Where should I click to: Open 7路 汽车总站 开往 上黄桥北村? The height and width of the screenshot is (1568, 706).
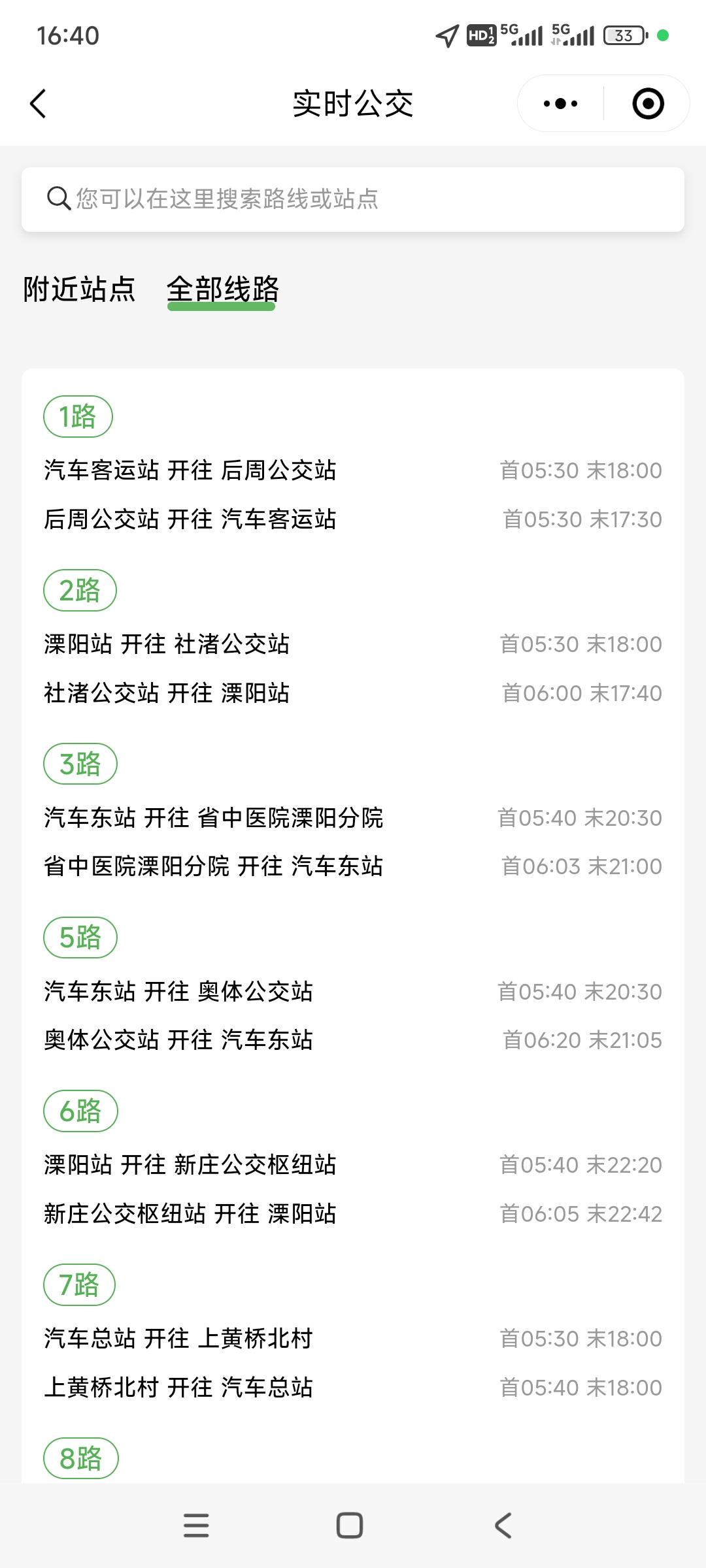(353, 1339)
